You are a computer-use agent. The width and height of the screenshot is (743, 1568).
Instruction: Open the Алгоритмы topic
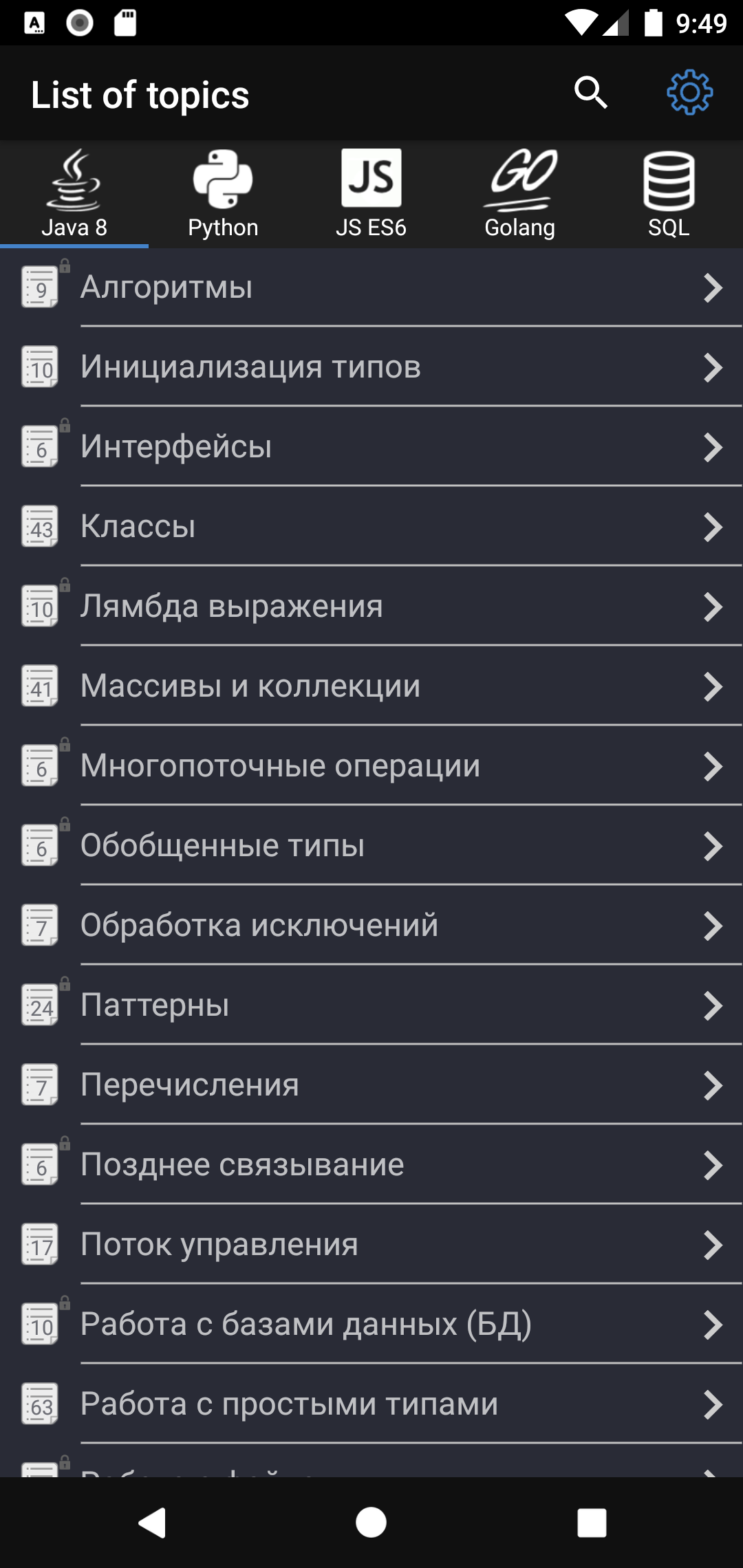371,287
